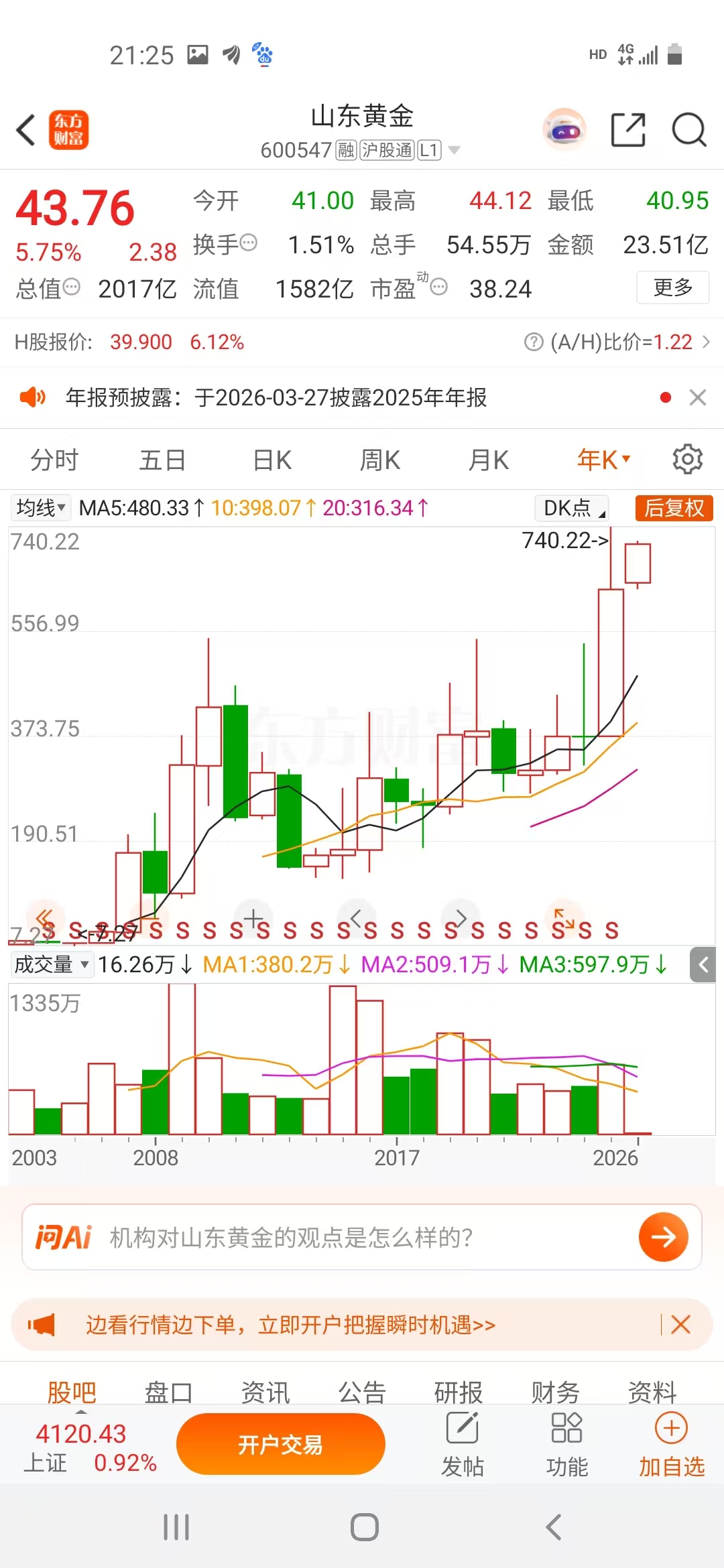Tap the 开户交易 button
The height and width of the screenshot is (1568, 724).
(x=280, y=1445)
